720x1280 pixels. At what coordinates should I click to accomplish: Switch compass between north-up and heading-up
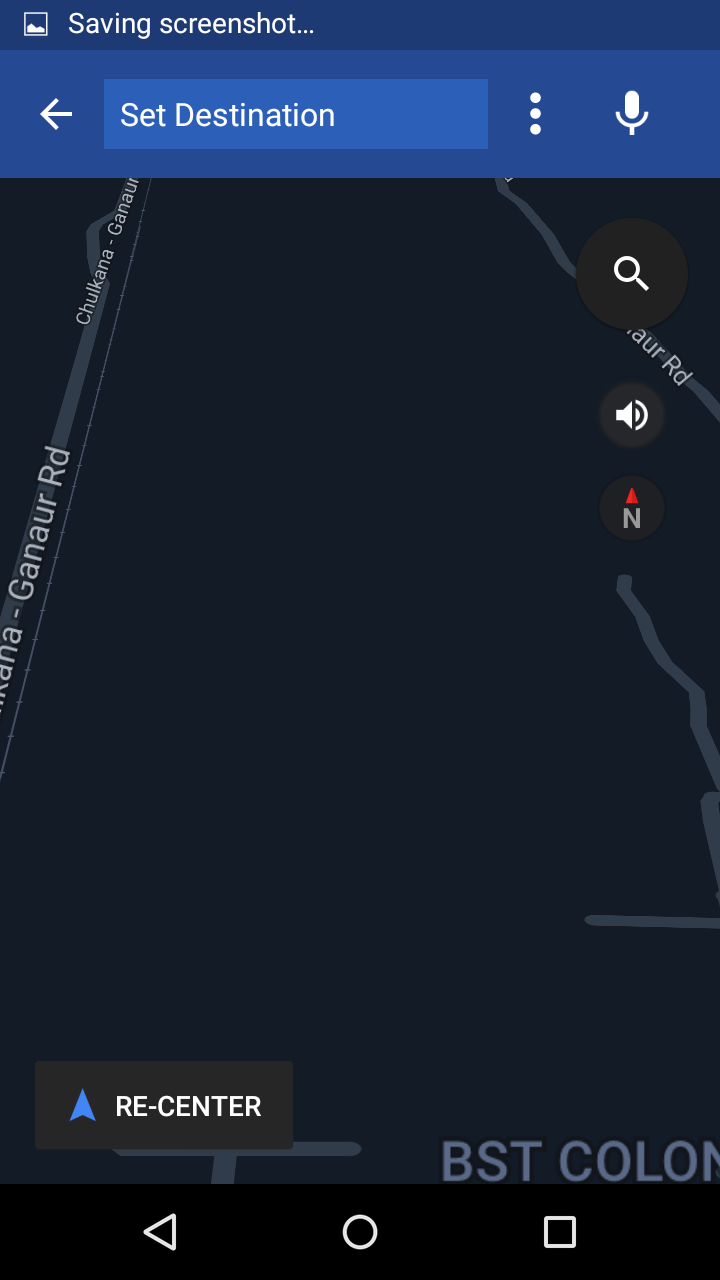(x=631, y=507)
